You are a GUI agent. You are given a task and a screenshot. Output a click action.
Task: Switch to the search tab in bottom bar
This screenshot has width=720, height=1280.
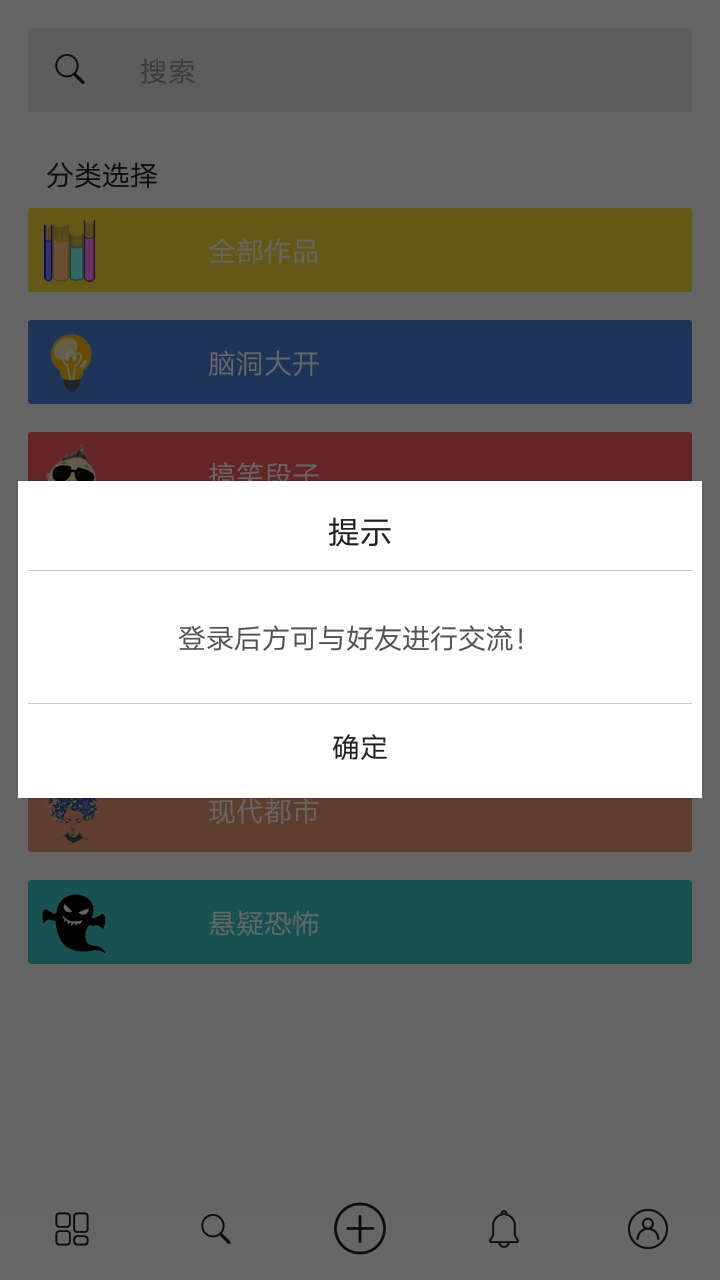216,1229
